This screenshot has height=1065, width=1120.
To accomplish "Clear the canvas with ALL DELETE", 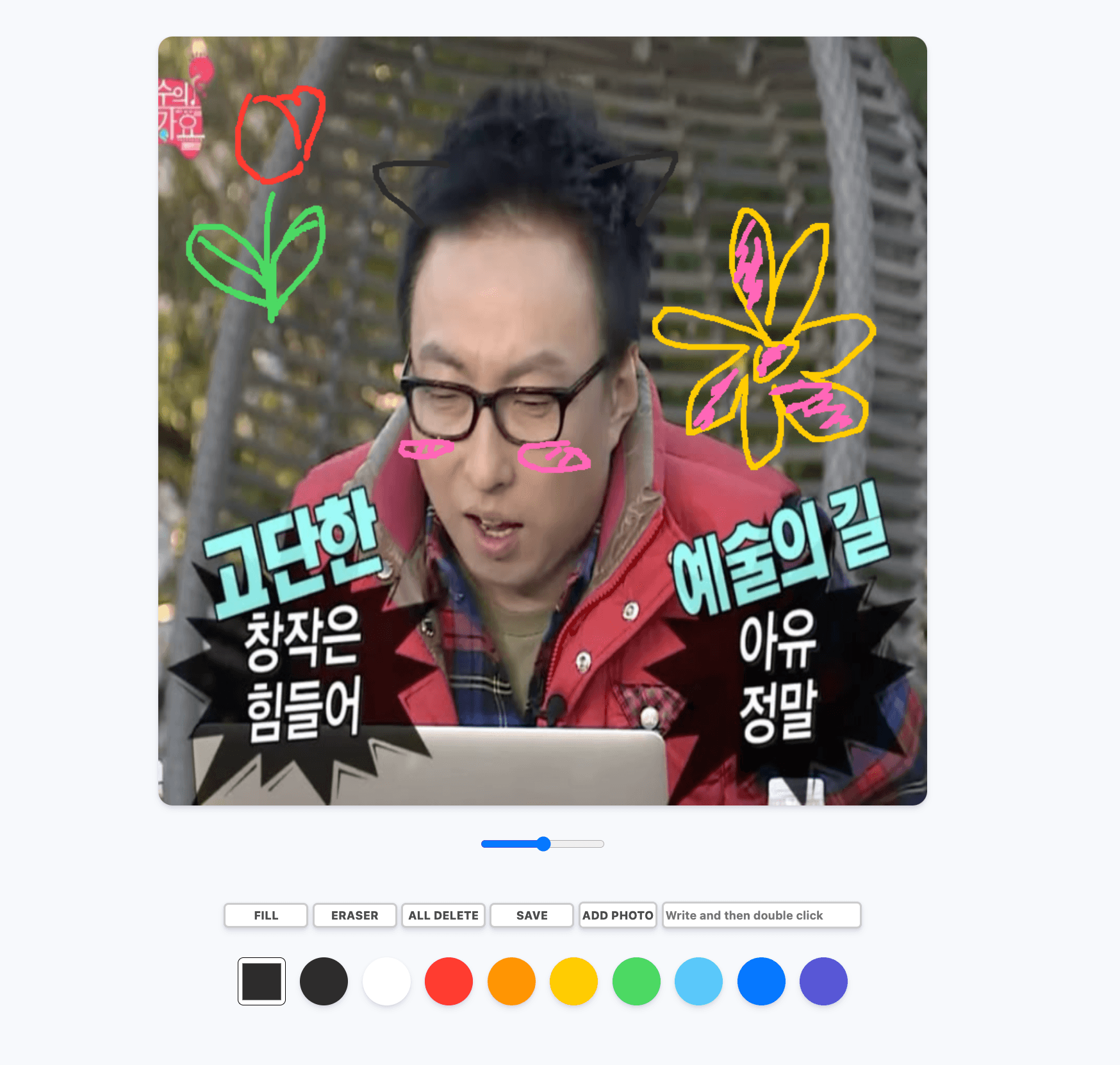I will coord(443,915).
